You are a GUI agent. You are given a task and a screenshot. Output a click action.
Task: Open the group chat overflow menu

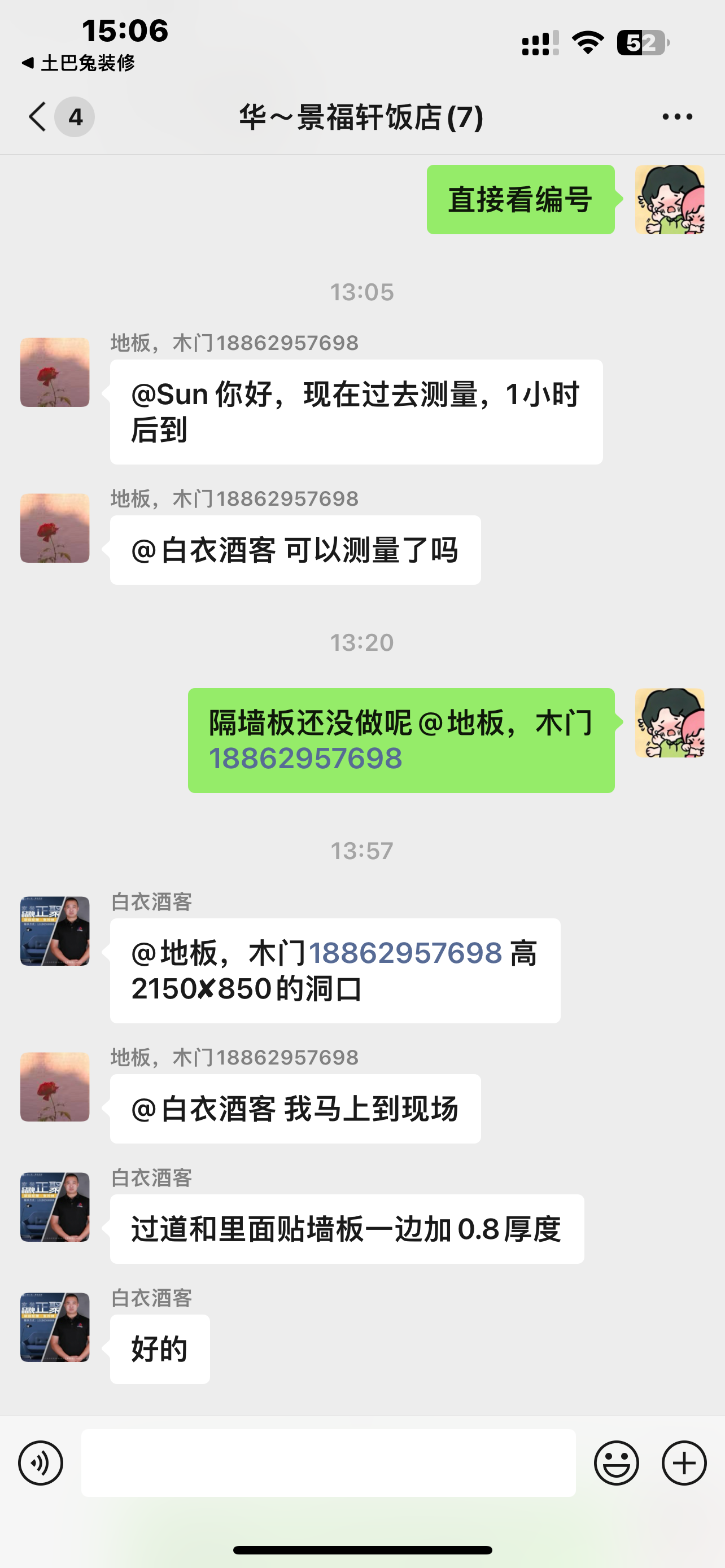677,116
